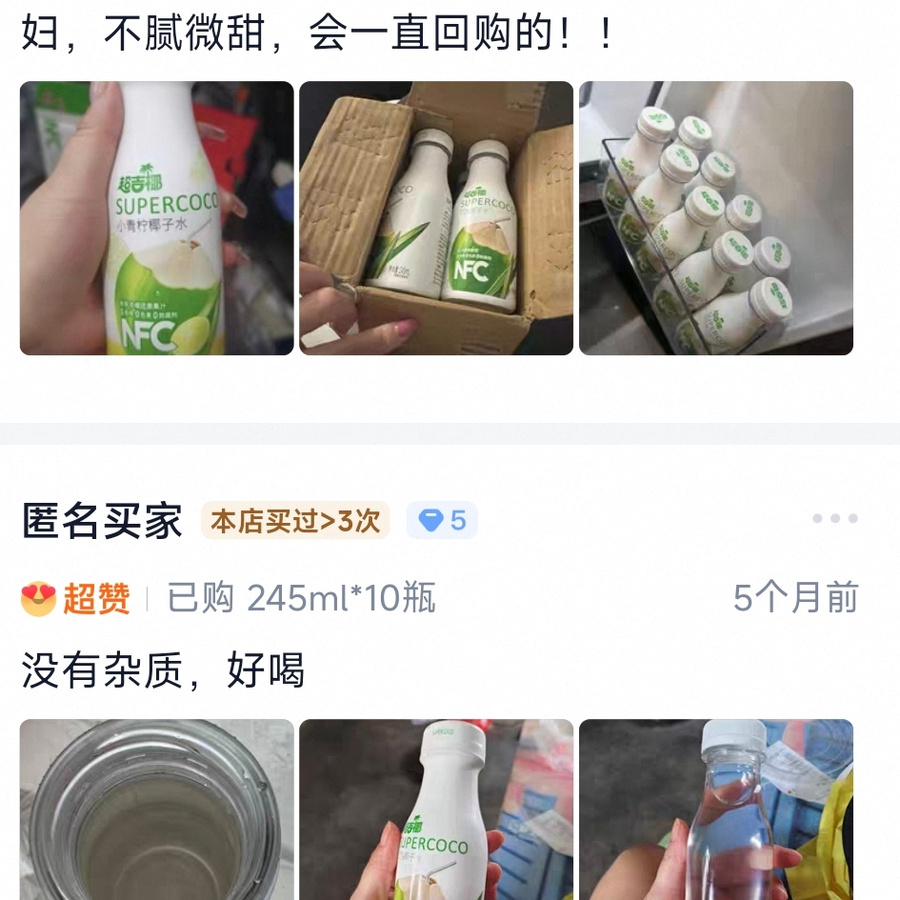Open the photo of the clear empty bottle
Screen dimensions: 900x900
pyautogui.click(x=716, y=810)
